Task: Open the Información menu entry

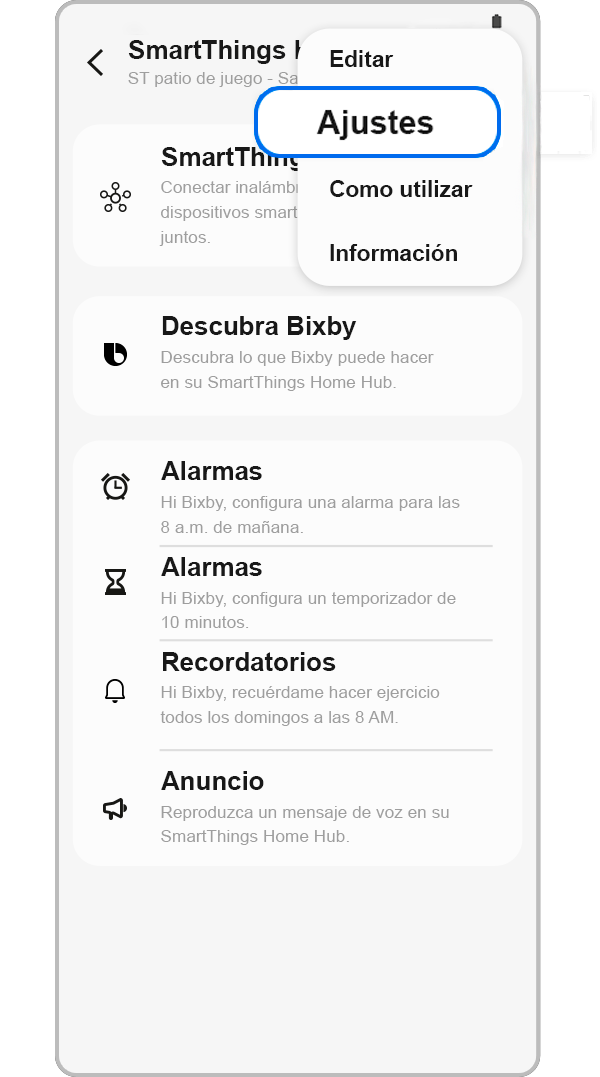Action: pyautogui.click(x=393, y=253)
